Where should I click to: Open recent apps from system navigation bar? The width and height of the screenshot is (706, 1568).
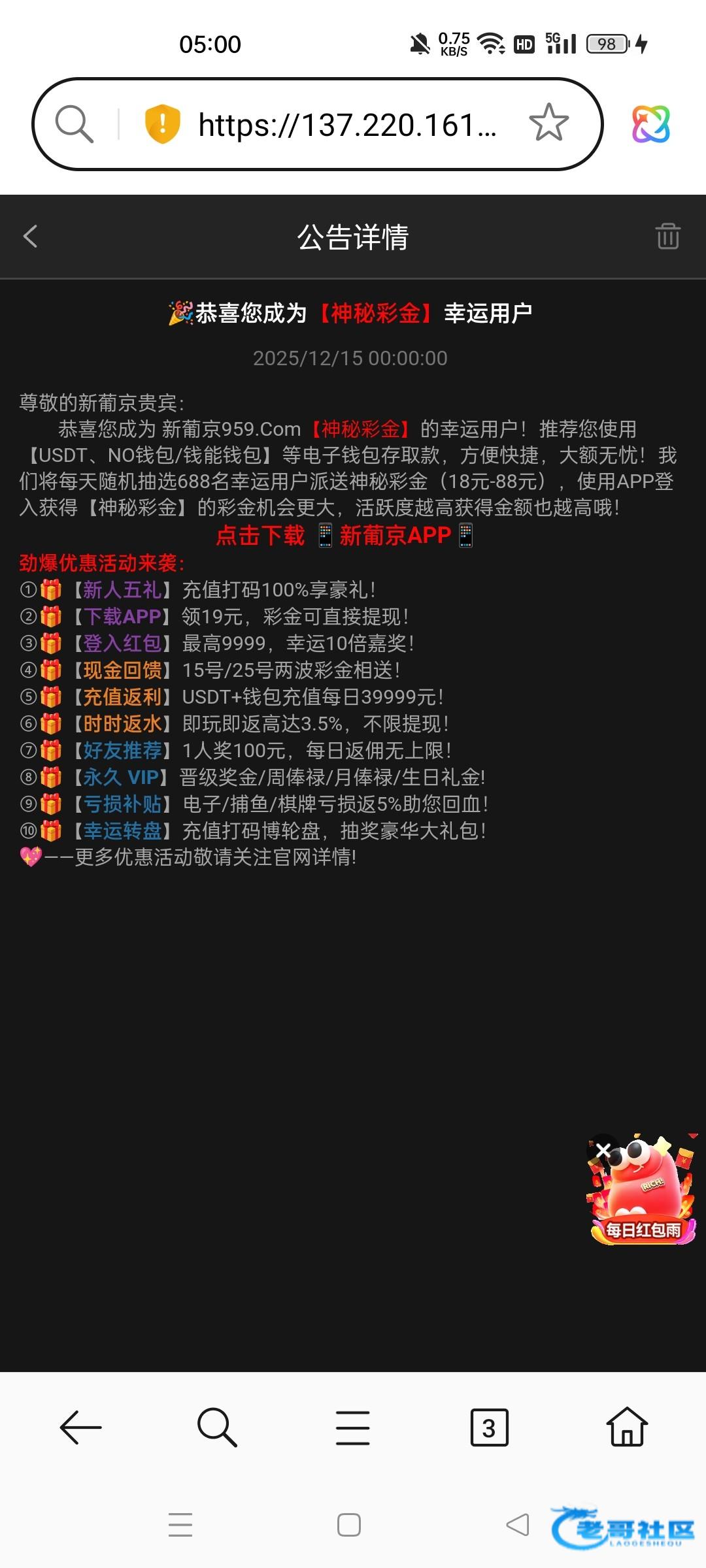click(180, 1525)
